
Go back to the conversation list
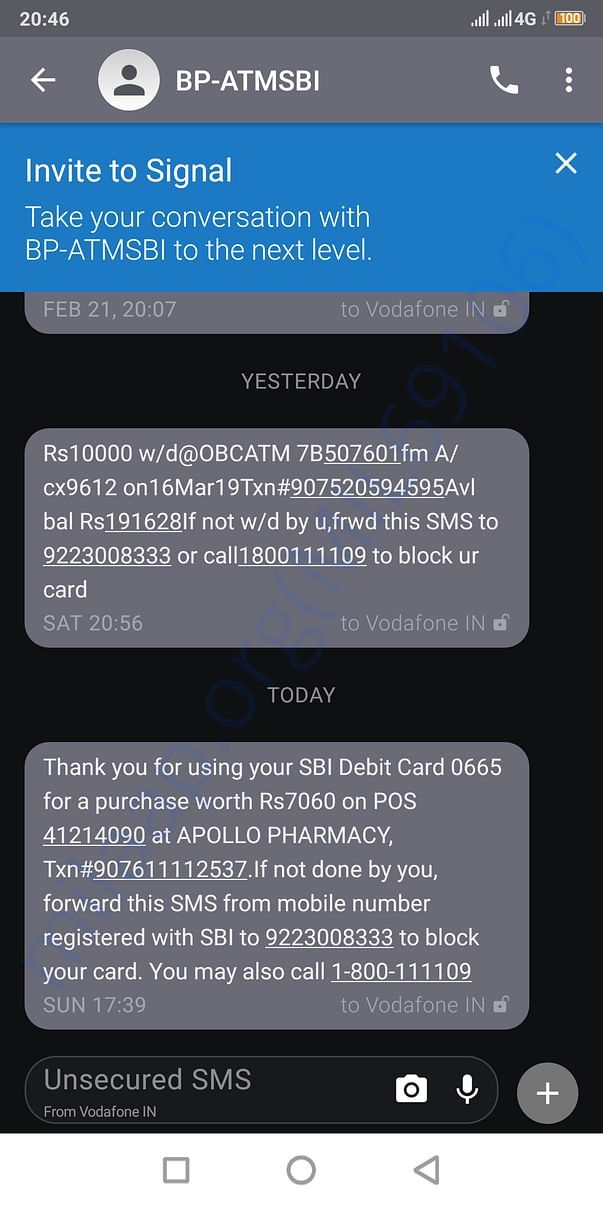(42, 80)
